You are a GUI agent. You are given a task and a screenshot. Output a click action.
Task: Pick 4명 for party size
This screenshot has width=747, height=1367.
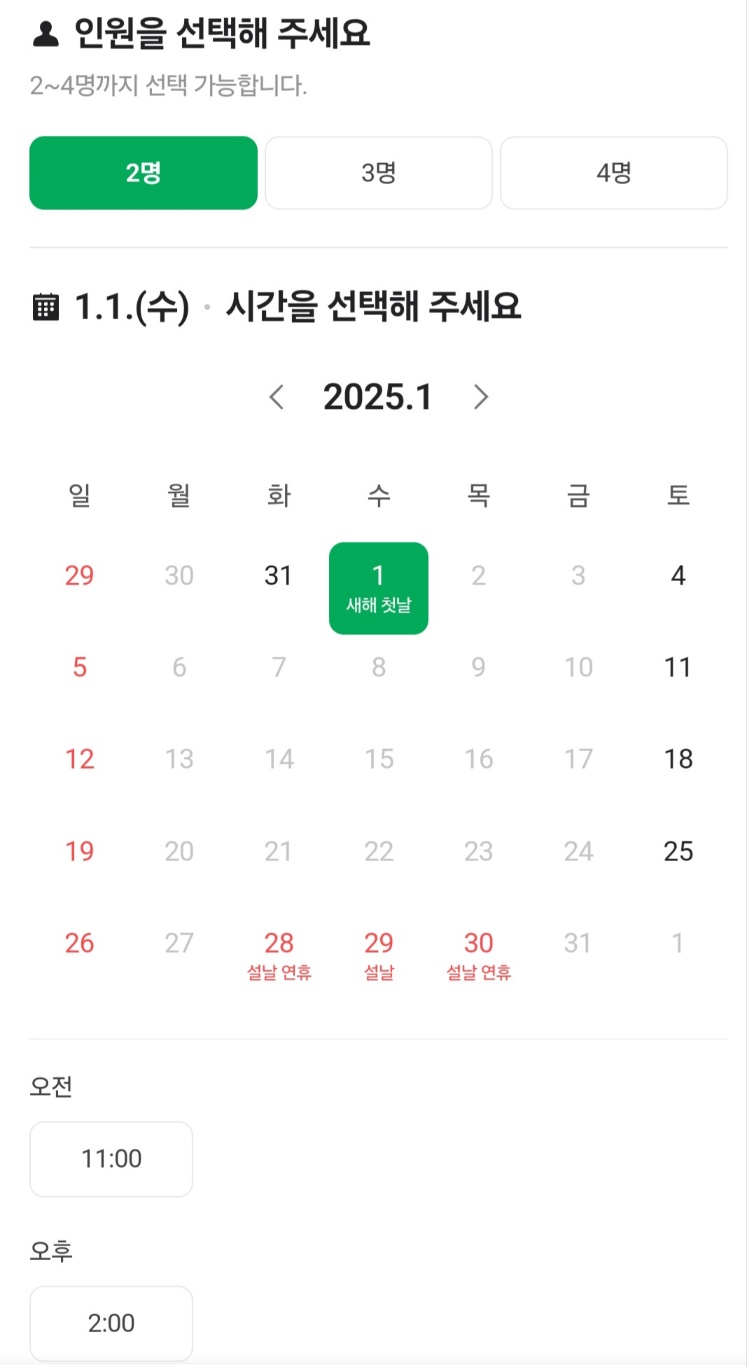click(x=614, y=173)
